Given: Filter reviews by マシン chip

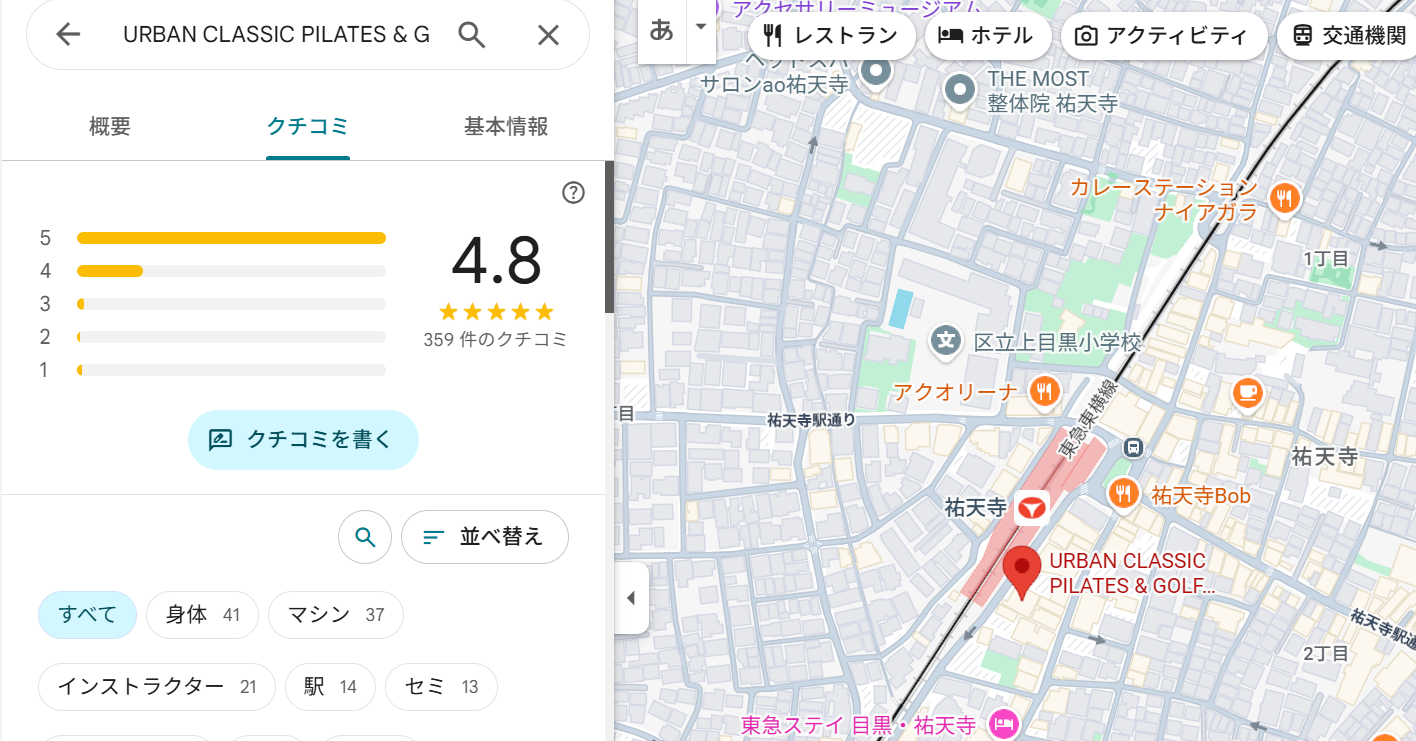Looking at the screenshot, I should click(335, 614).
